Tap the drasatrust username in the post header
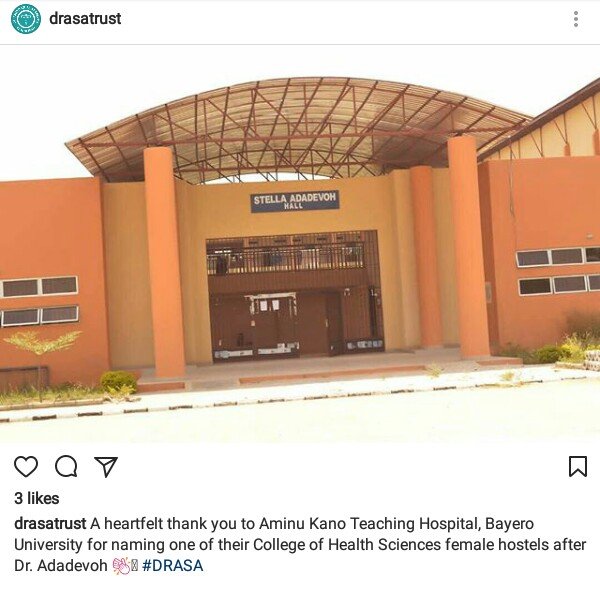Screen dimensions: 600x597 click(x=85, y=19)
